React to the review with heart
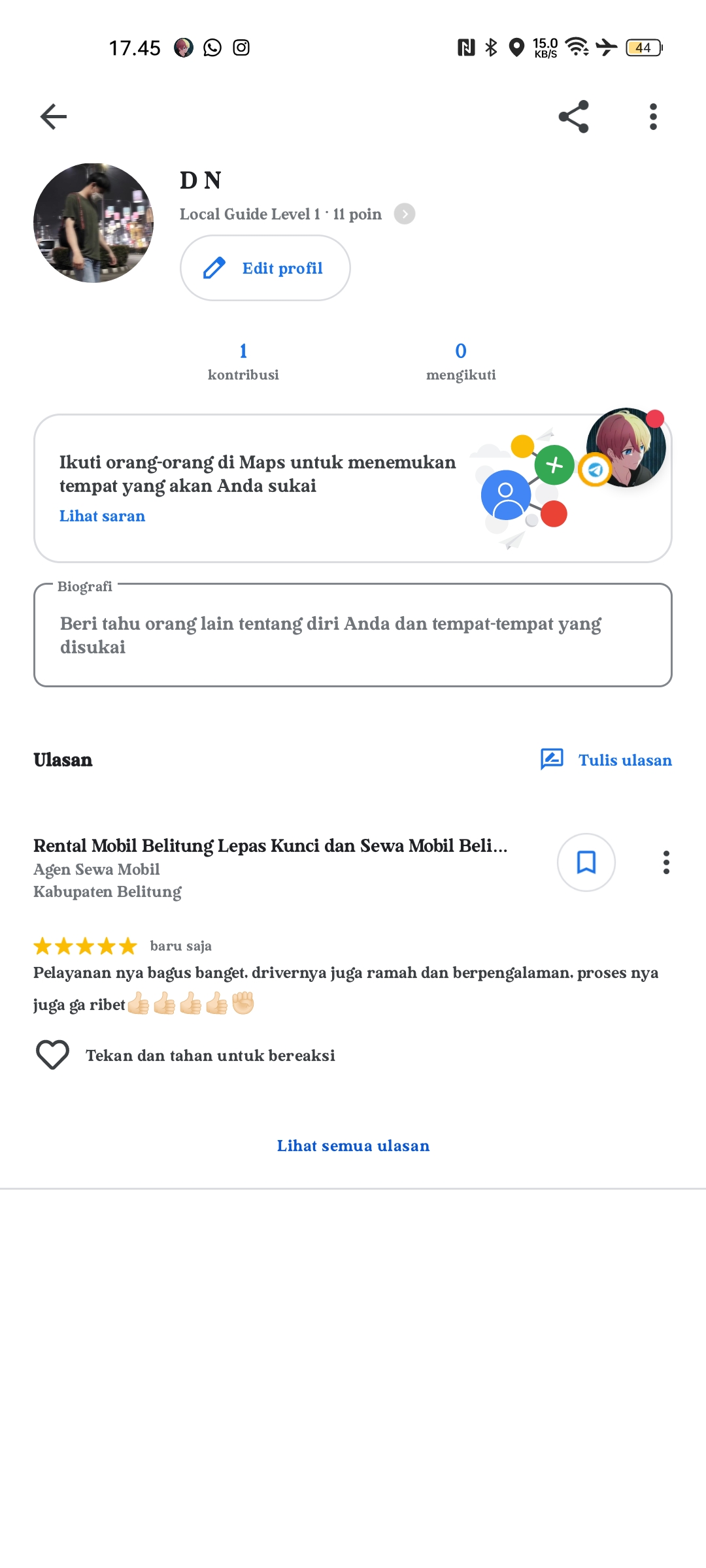Image resolution: width=706 pixels, height=1568 pixels. coord(52,1054)
